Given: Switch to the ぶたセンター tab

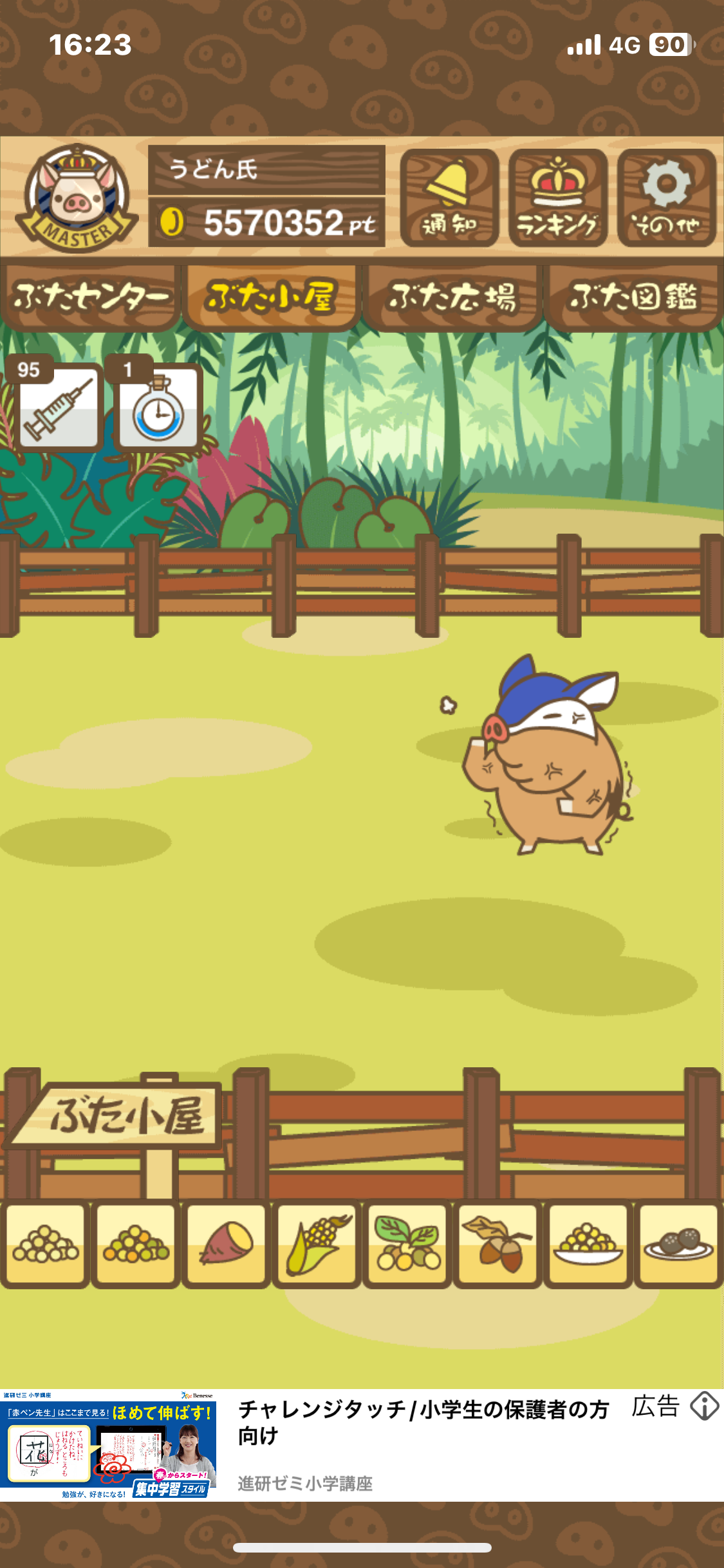Looking at the screenshot, I should click(90, 297).
